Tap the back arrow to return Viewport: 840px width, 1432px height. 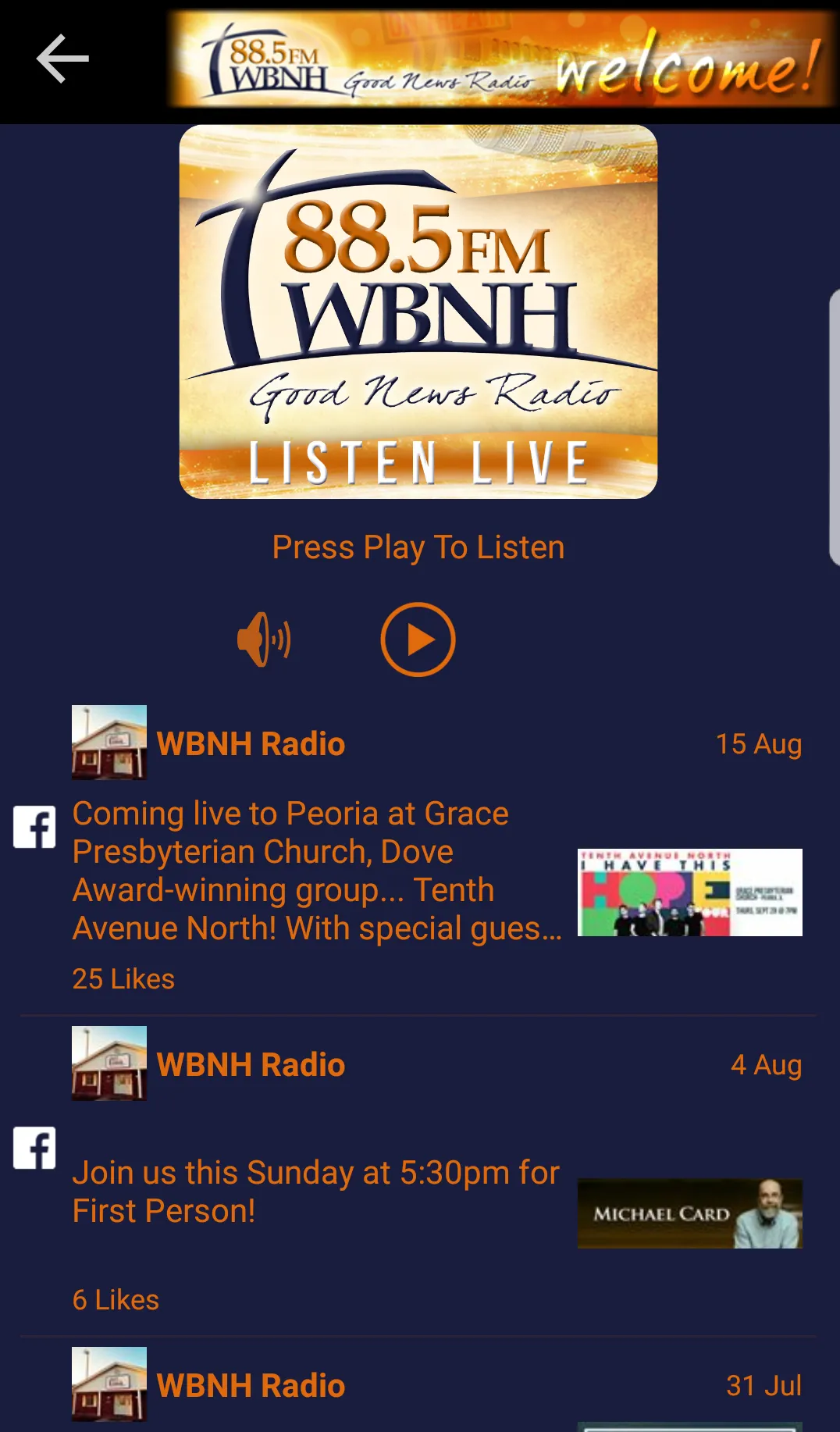tap(59, 57)
